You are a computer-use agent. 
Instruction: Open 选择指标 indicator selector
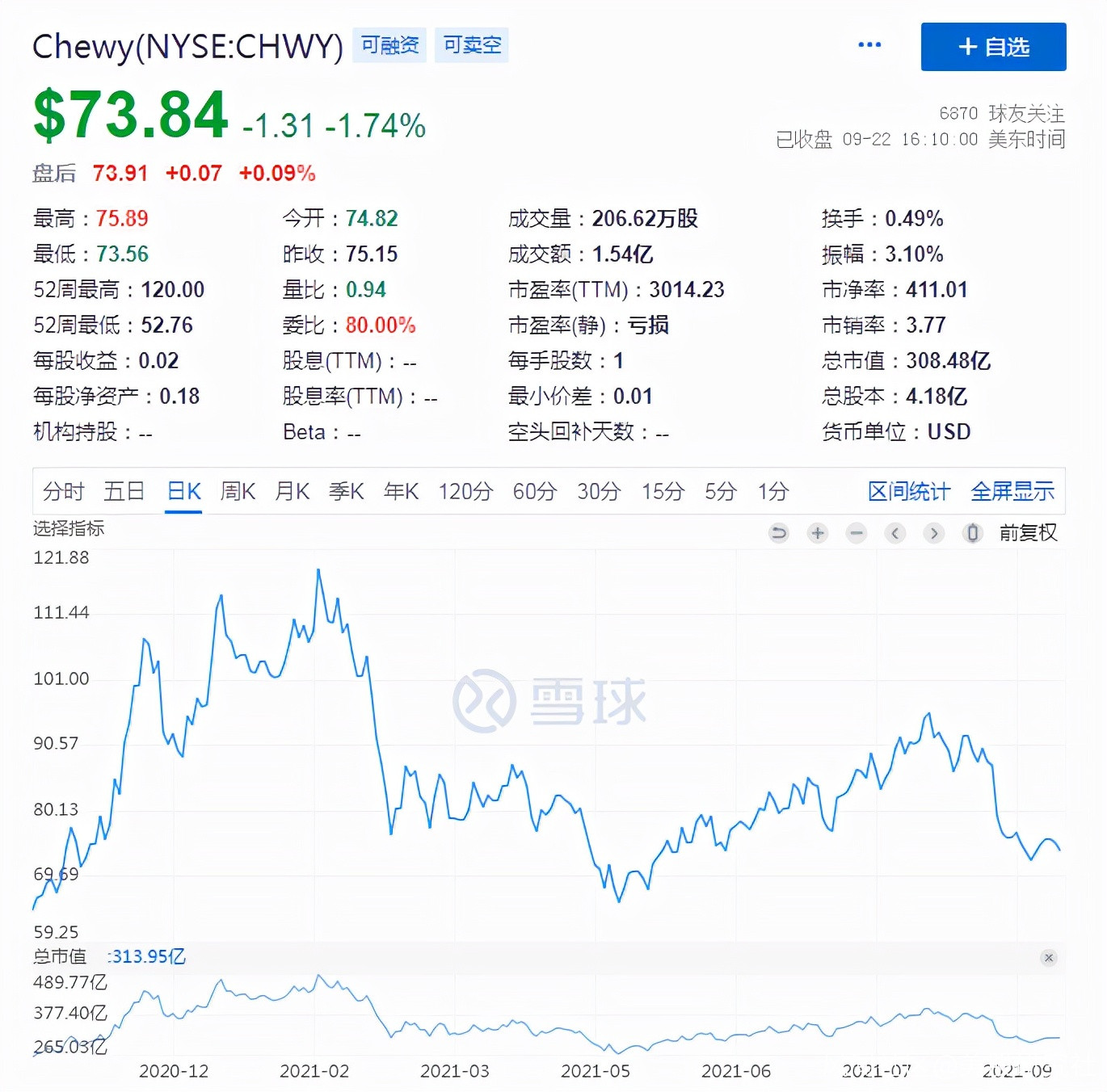[x=69, y=529]
